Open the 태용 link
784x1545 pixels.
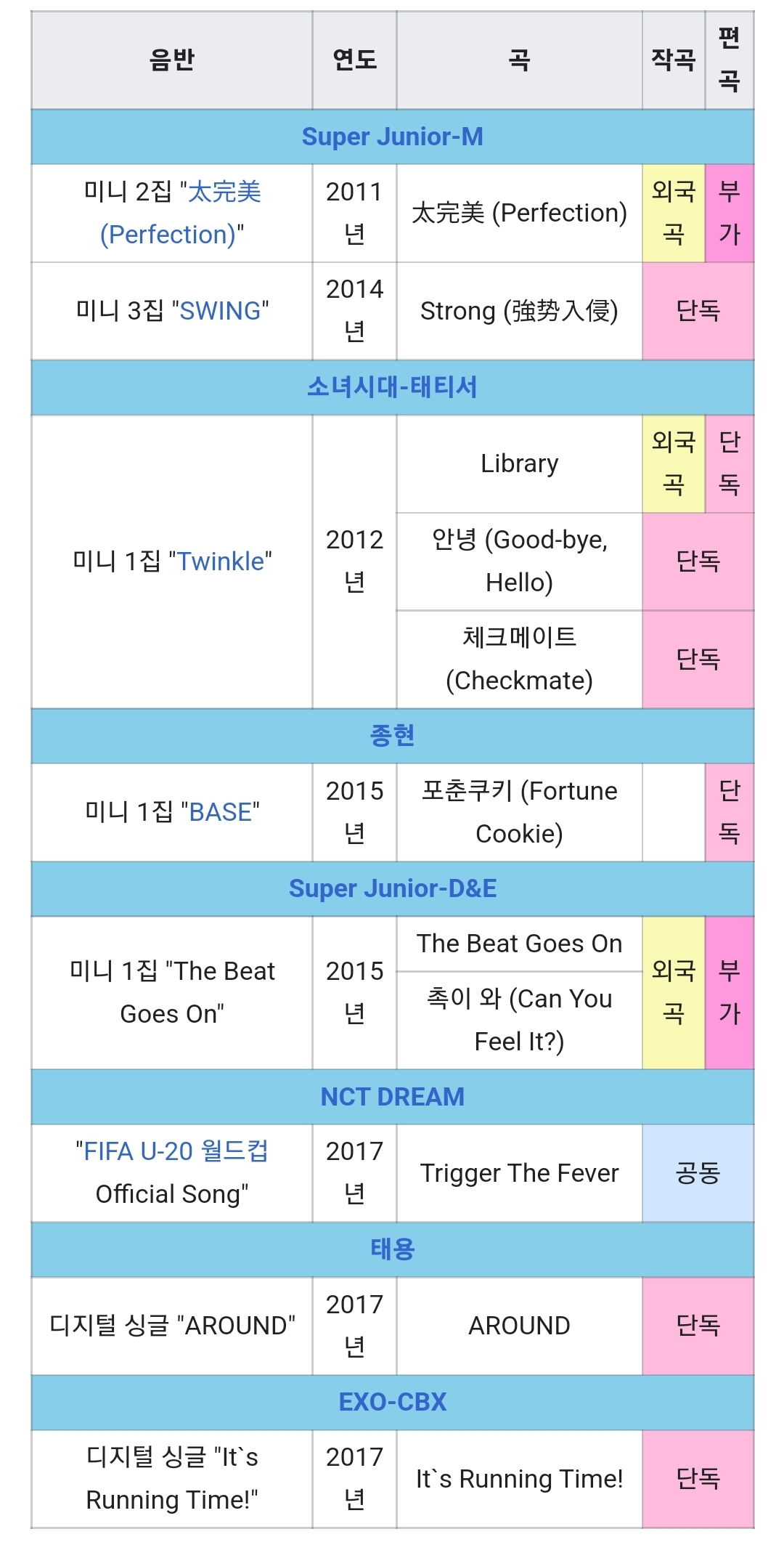[392, 1249]
